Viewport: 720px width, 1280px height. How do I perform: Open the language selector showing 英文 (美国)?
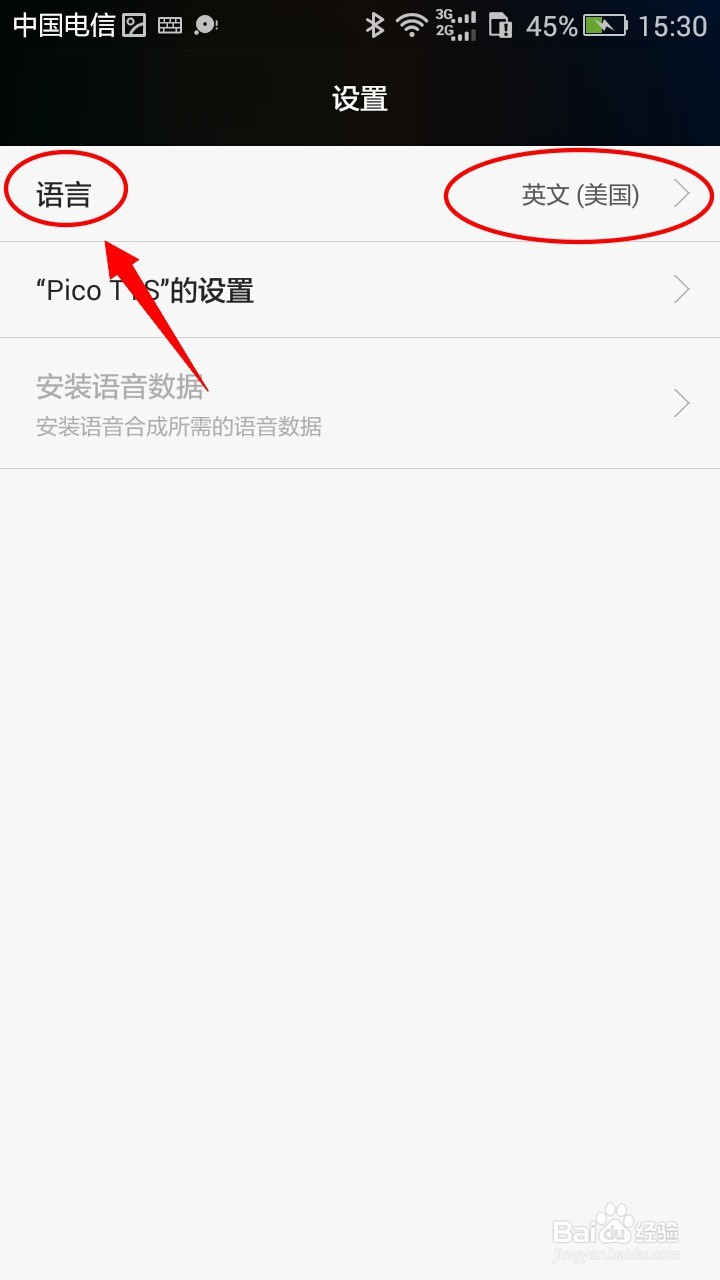point(578,196)
